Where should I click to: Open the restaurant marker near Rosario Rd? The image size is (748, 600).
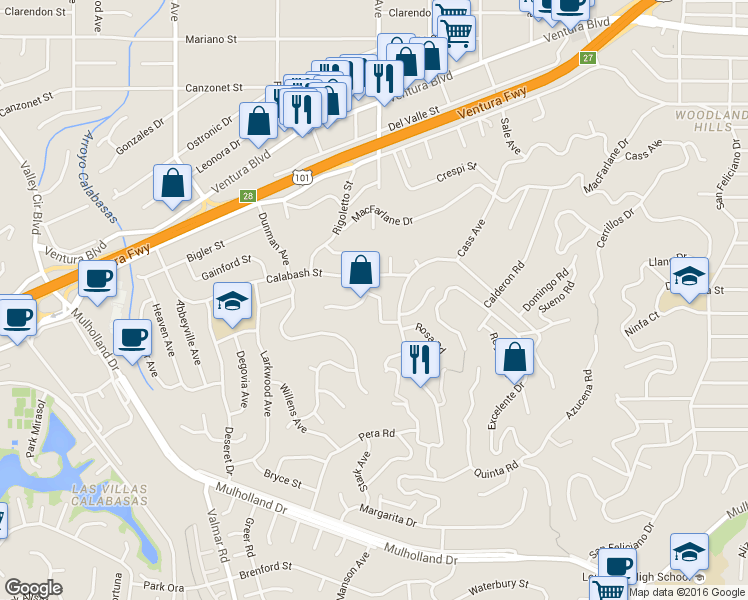pos(420,362)
